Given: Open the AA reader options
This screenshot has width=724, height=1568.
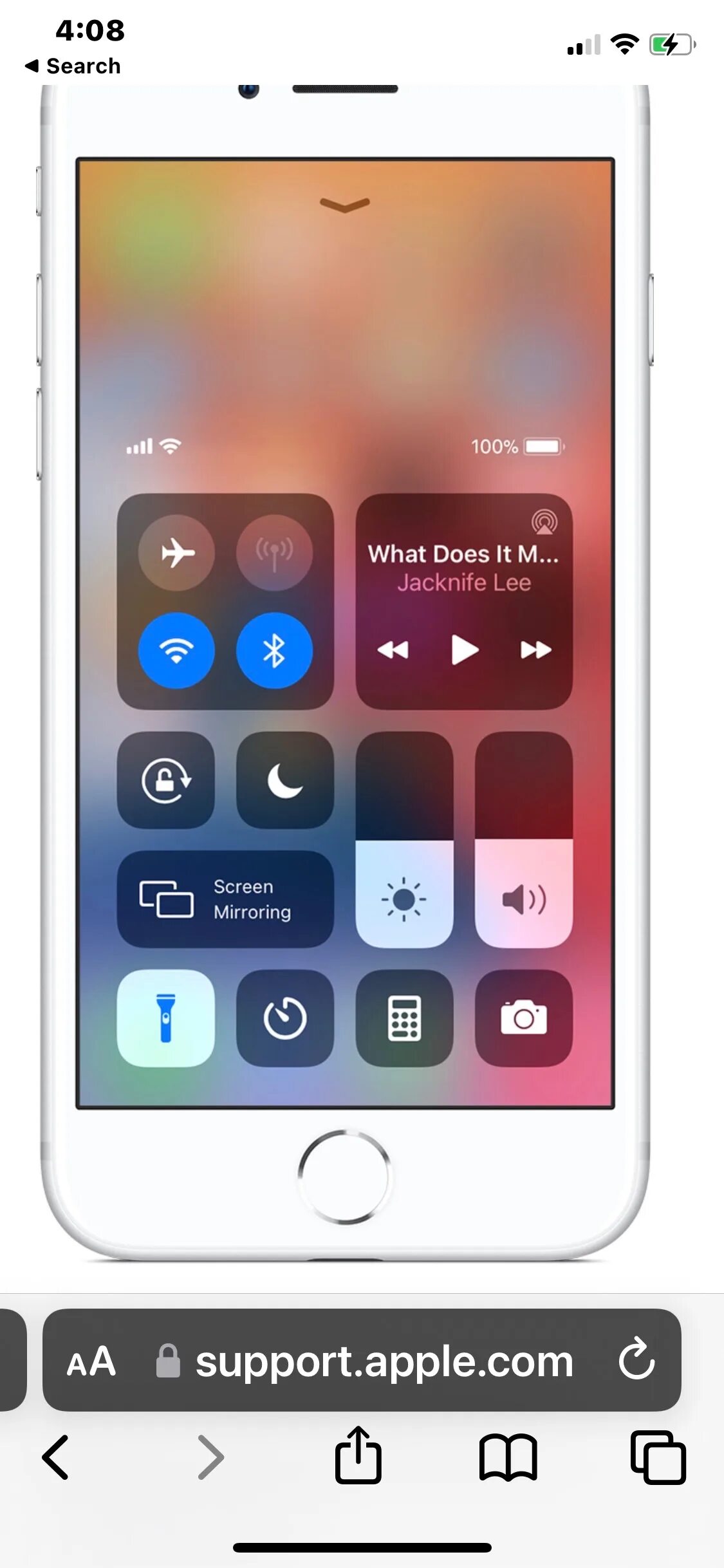Looking at the screenshot, I should click(x=91, y=1361).
